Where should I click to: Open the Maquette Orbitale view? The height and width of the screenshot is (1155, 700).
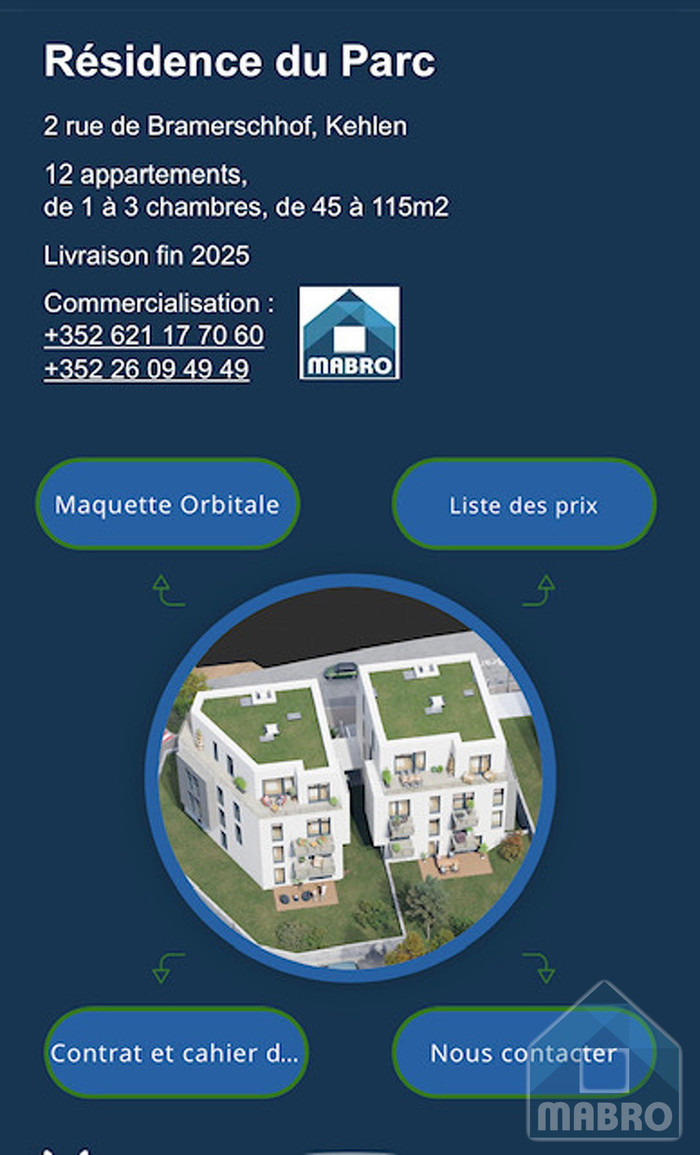tap(167, 504)
